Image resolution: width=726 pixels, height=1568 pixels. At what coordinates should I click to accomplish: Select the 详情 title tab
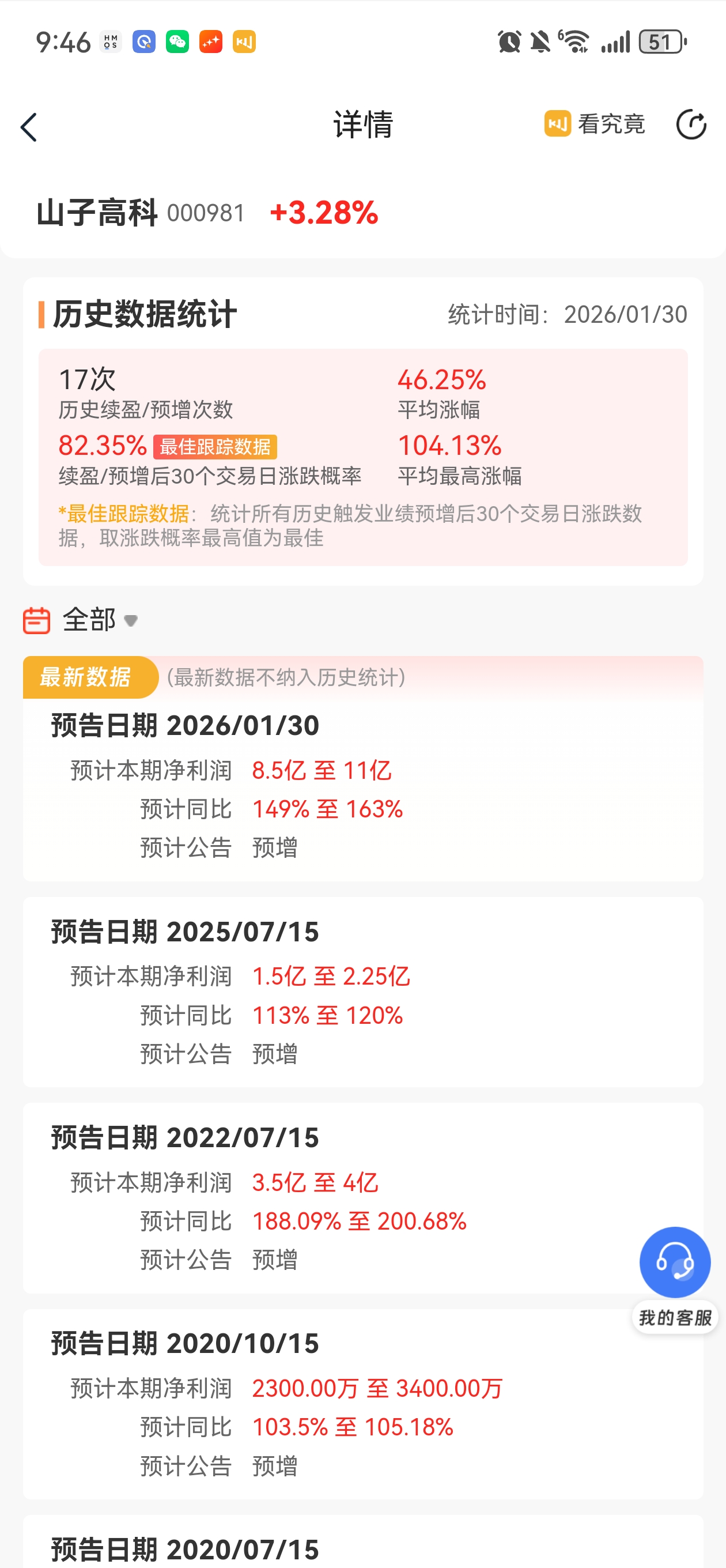coord(362,124)
